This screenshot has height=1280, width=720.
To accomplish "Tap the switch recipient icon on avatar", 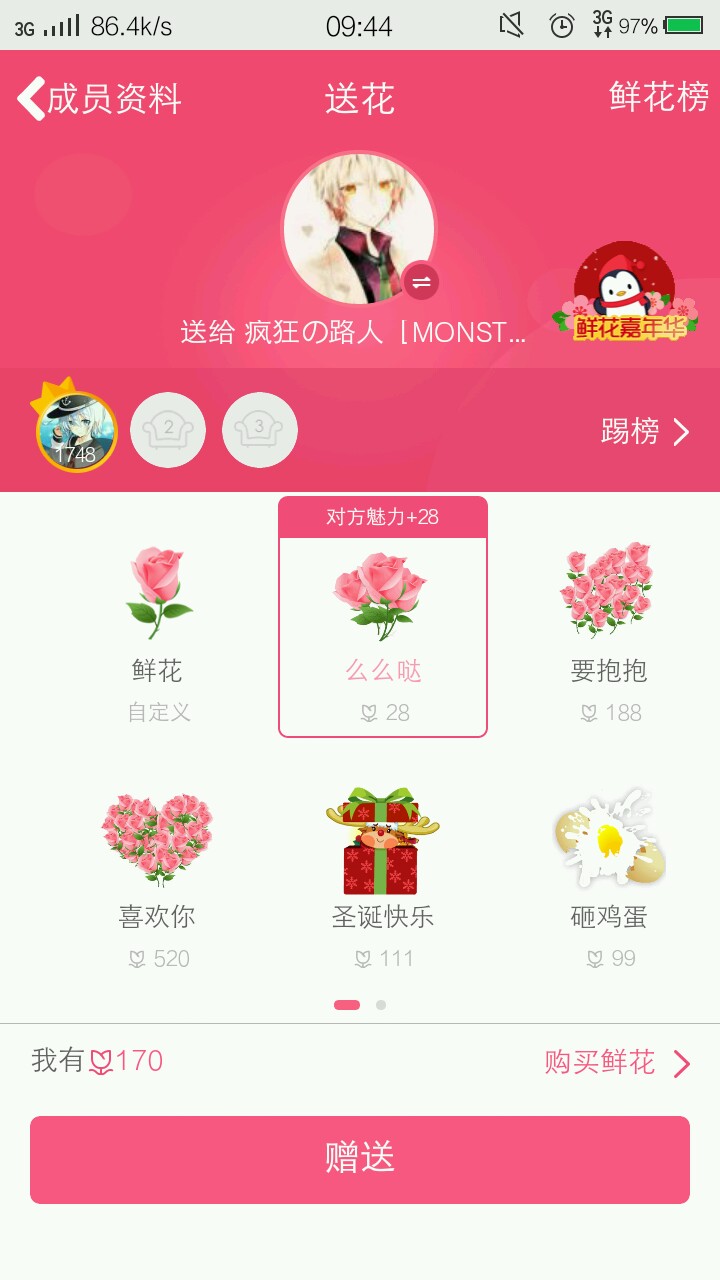I will (x=421, y=282).
